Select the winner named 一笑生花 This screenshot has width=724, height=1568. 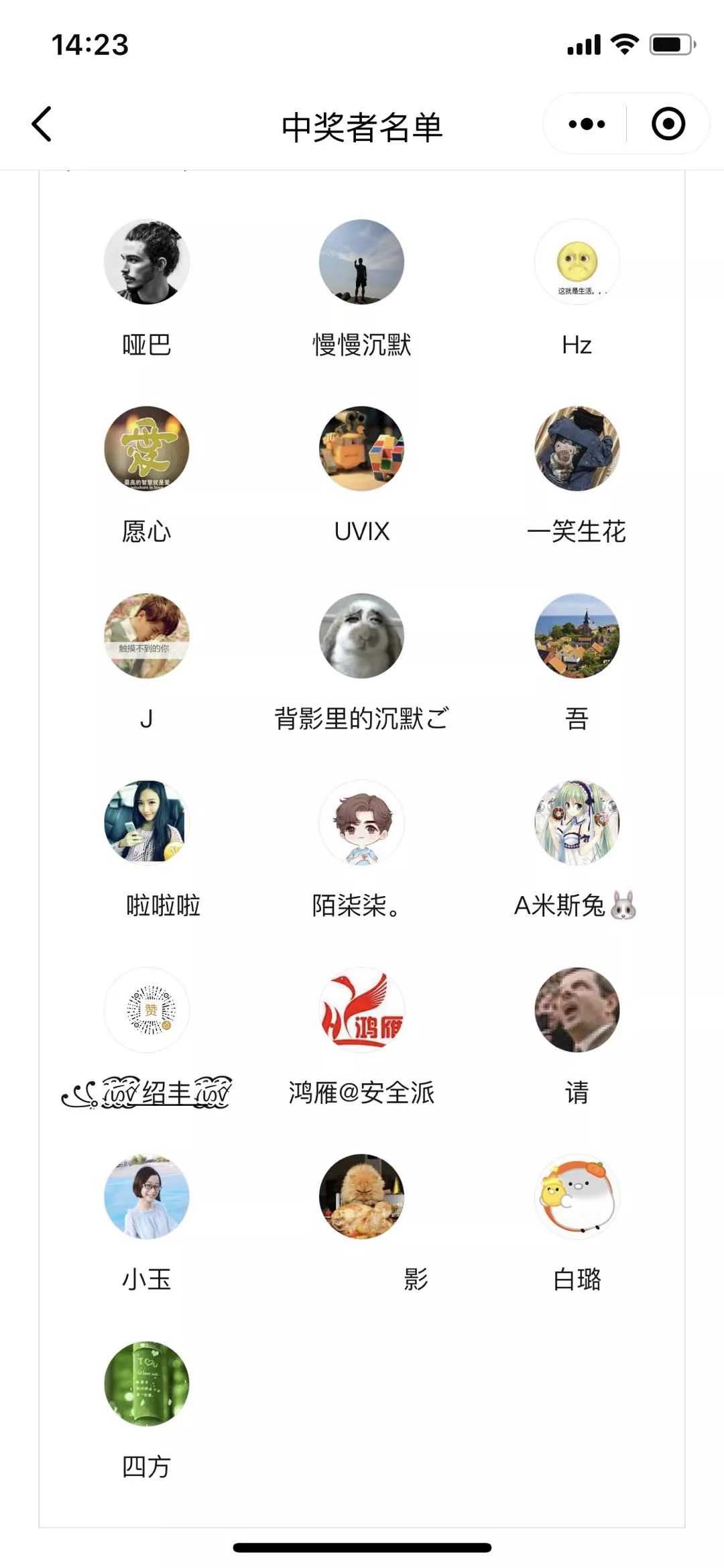pos(577,531)
